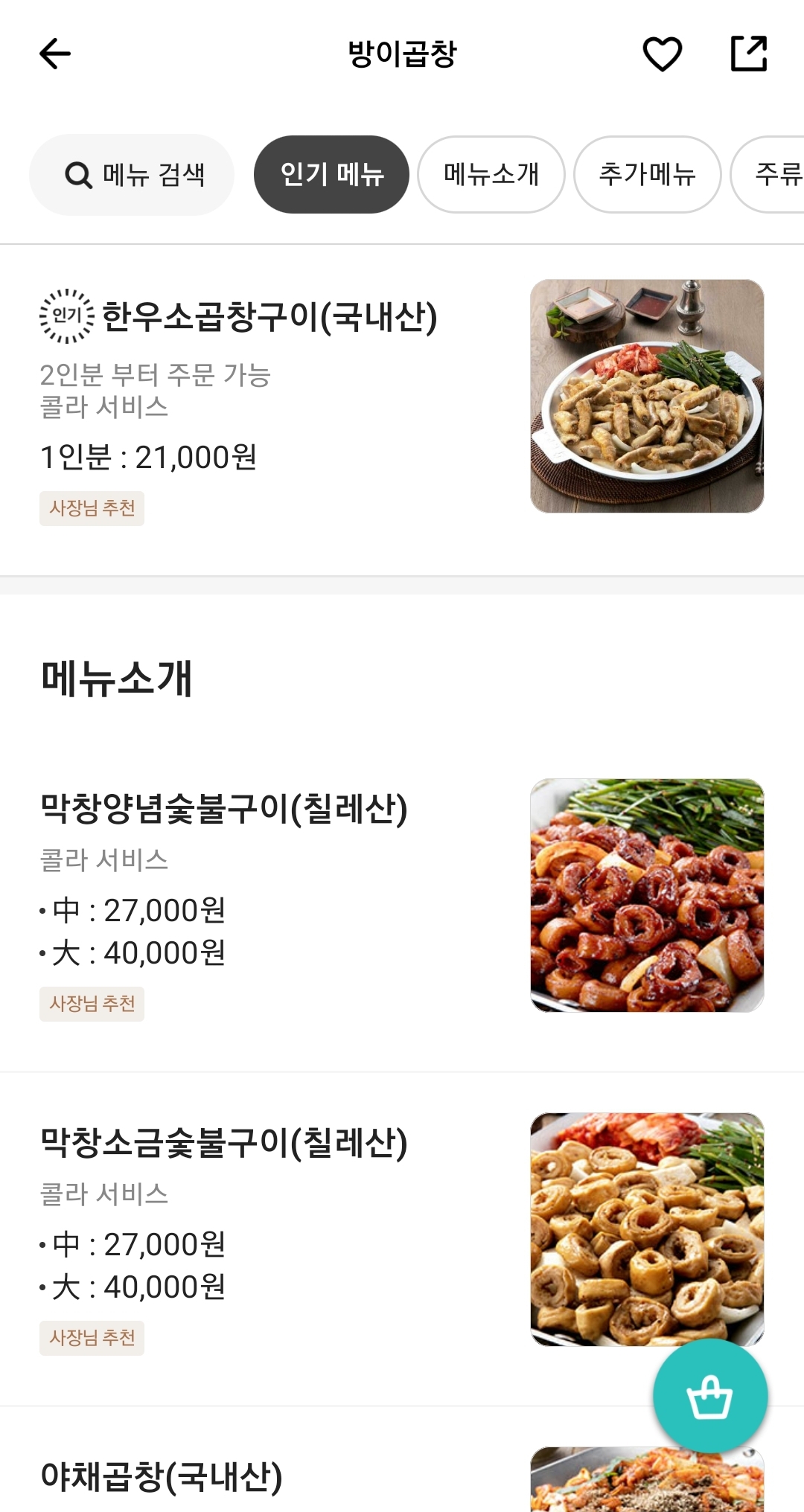
Task: Share this restaurant page
Action: tap(748, 54)
